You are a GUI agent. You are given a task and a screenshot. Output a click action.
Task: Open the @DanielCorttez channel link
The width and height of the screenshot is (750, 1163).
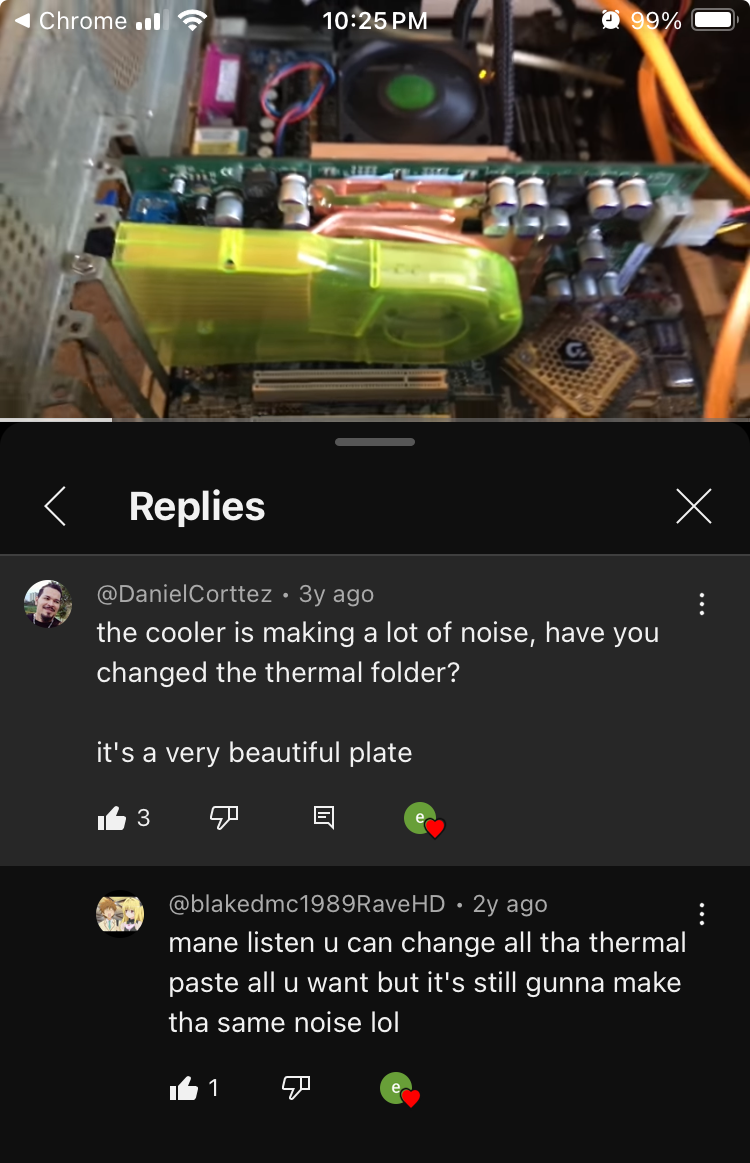[184, 594]
